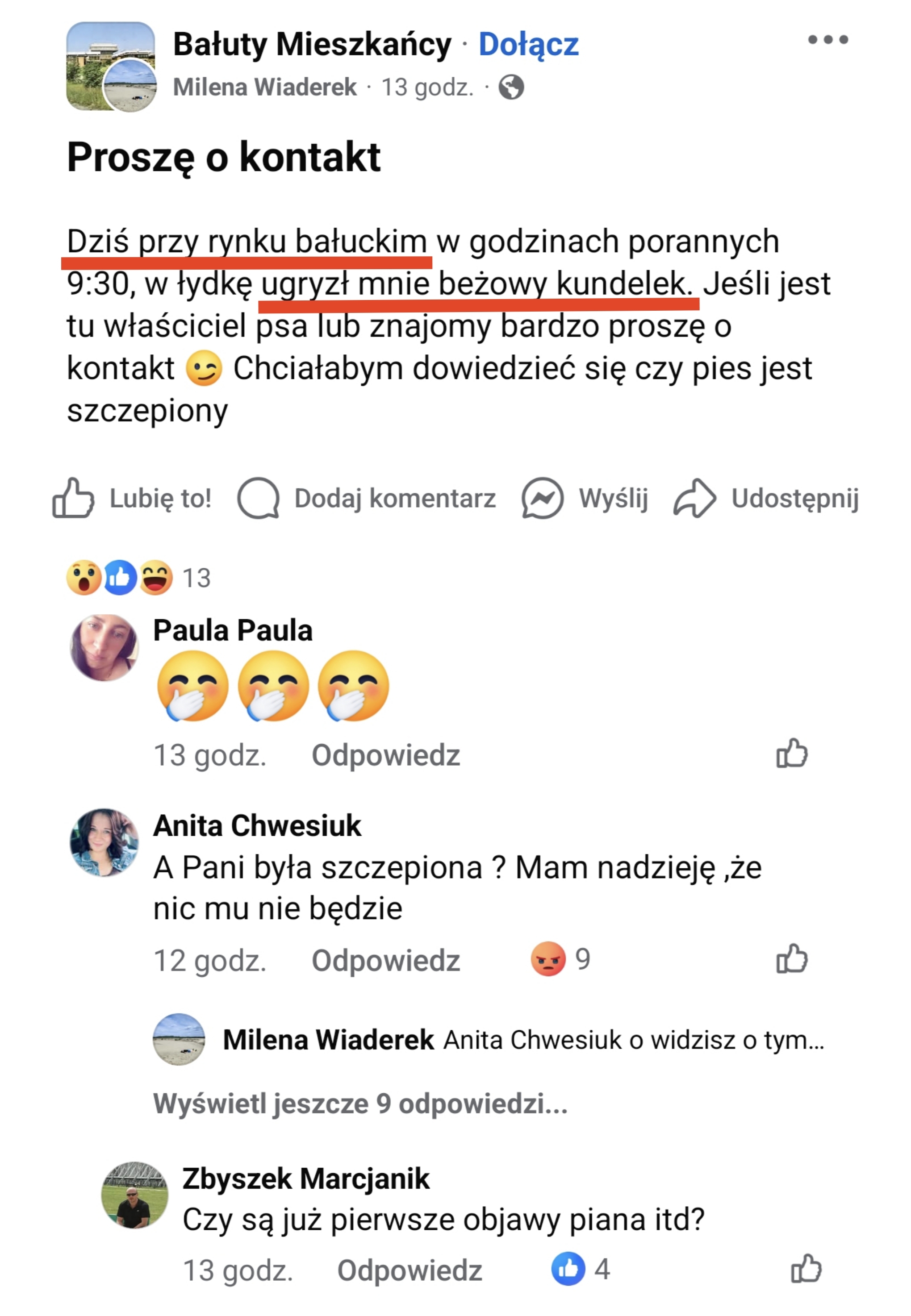
Task: Share the post with Udostępnij
Action: (766, 498)
